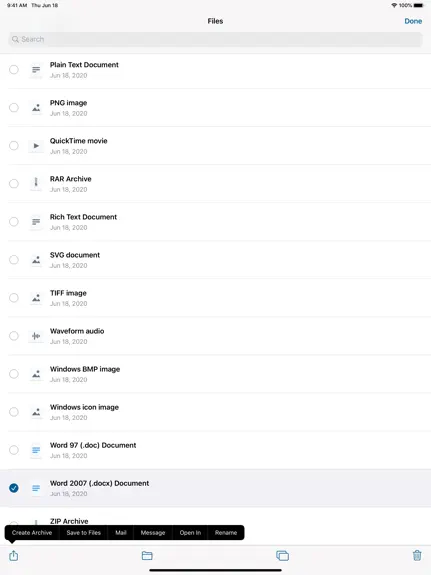Select the Plain Text Document checkbox

tap(14, 69)
